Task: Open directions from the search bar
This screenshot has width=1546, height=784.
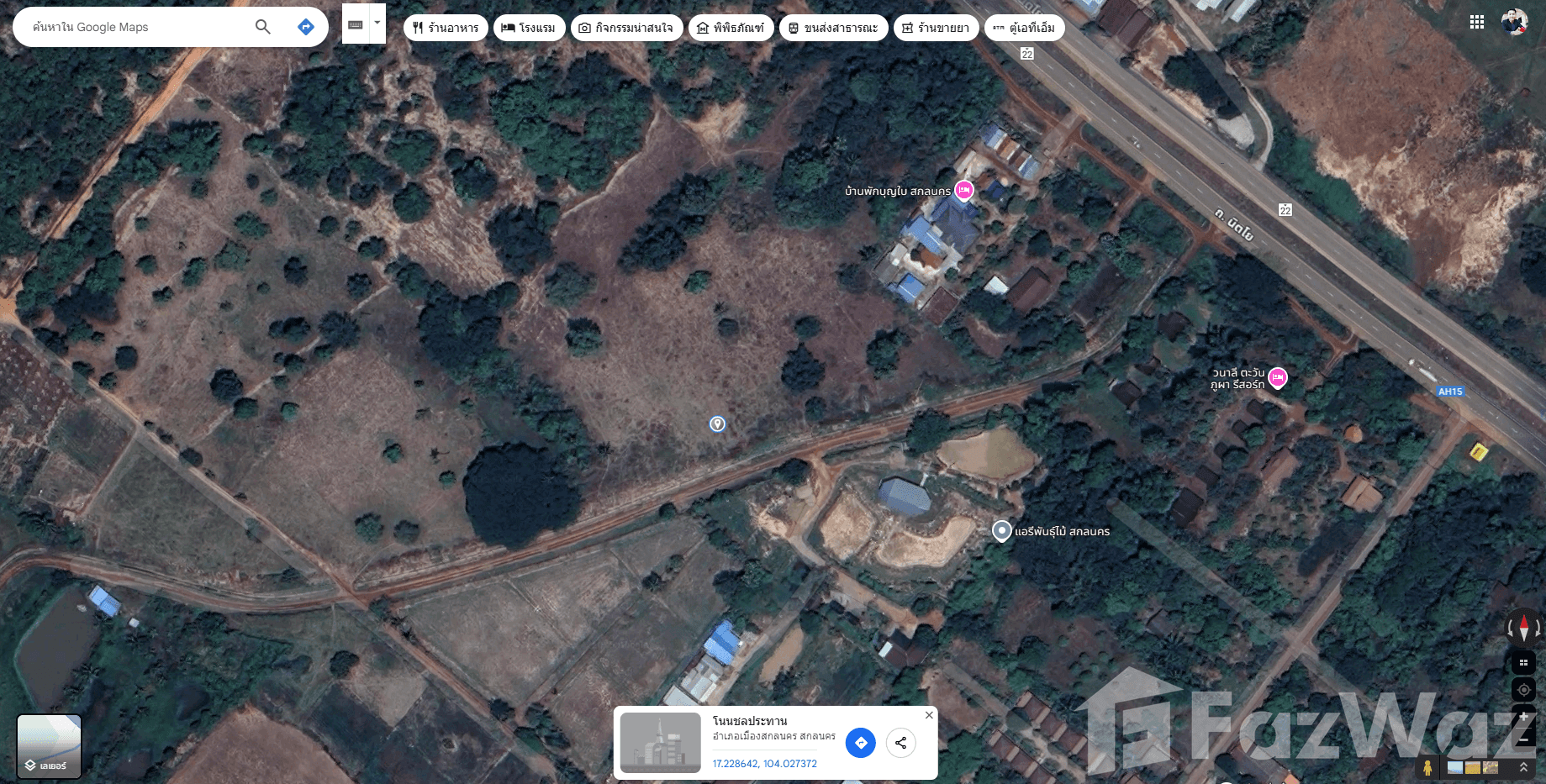Action: (306, 27)
